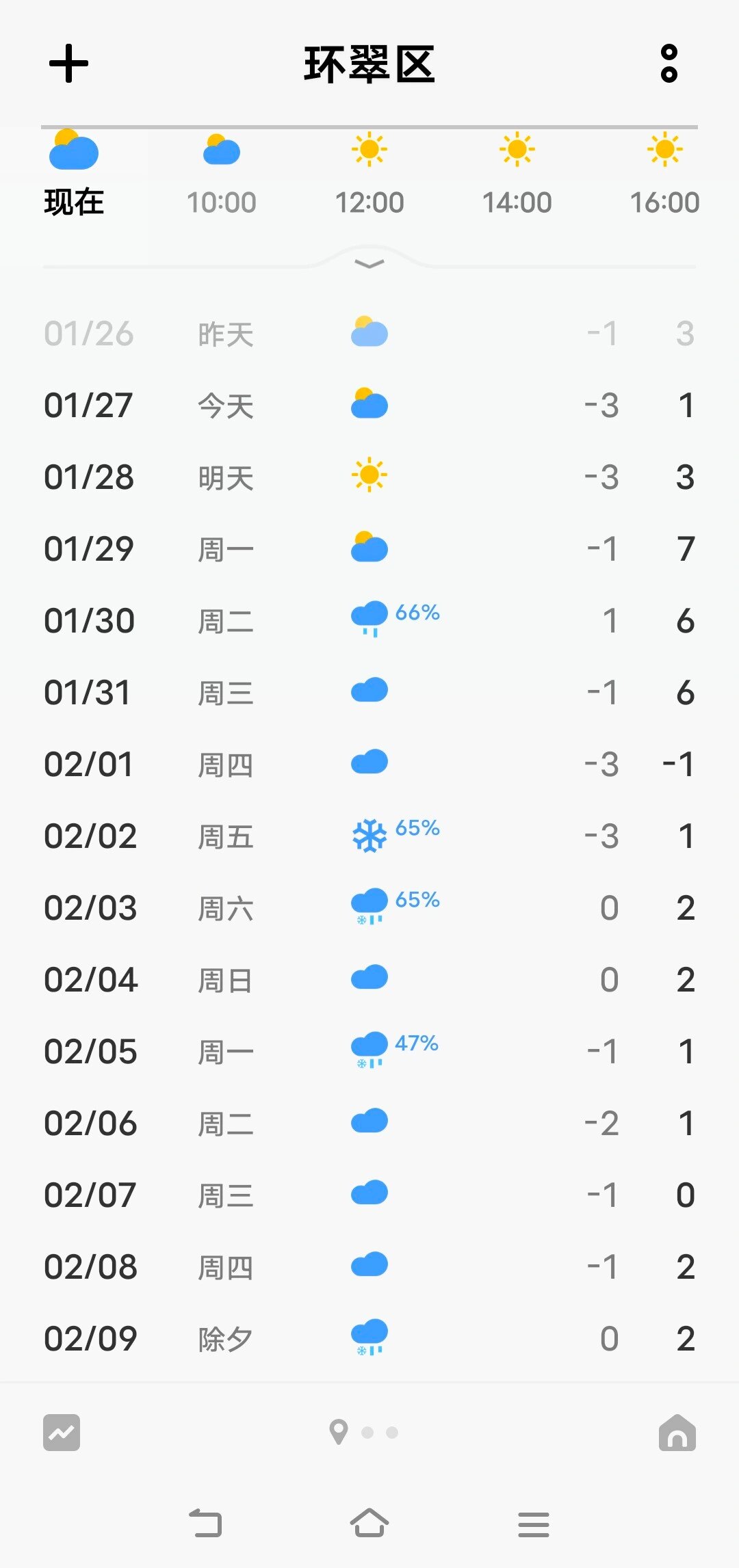Tap the sunny weather icon for 01/28
Image resolution: width=739 pixels, height=1568 pixels.
coord(369,475)
